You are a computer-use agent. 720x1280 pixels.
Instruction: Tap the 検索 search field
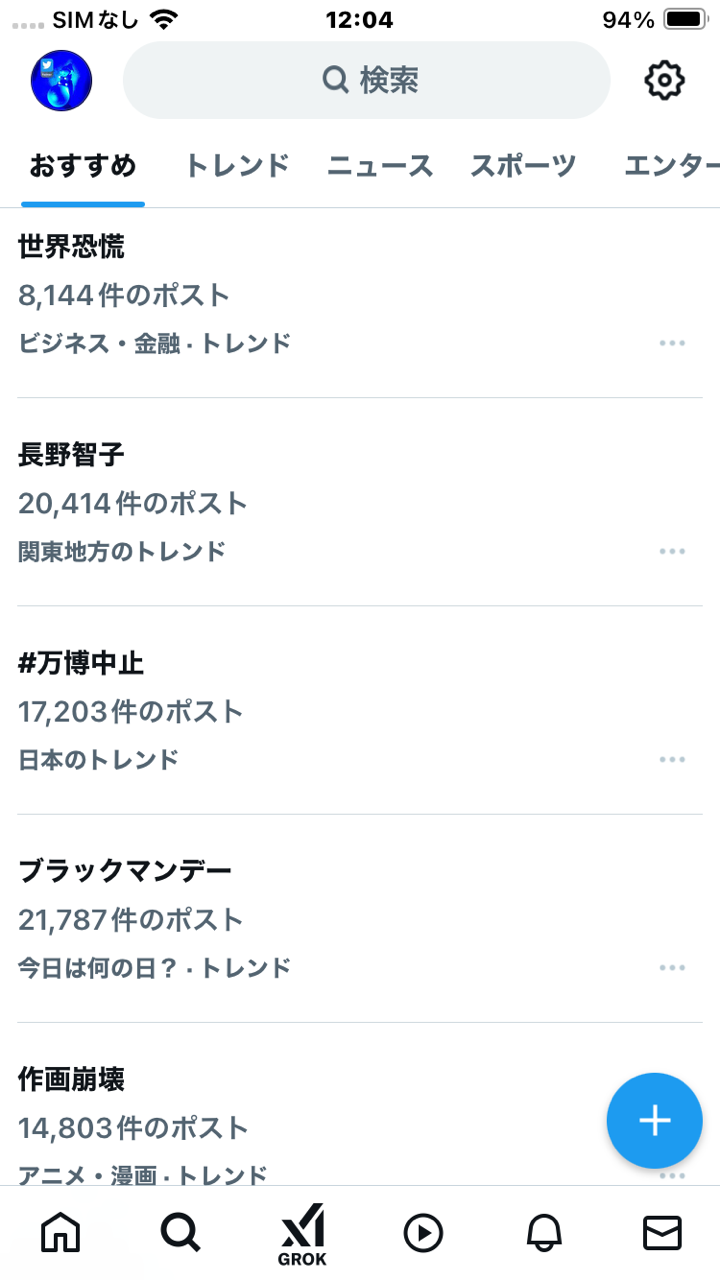(366, 80)
